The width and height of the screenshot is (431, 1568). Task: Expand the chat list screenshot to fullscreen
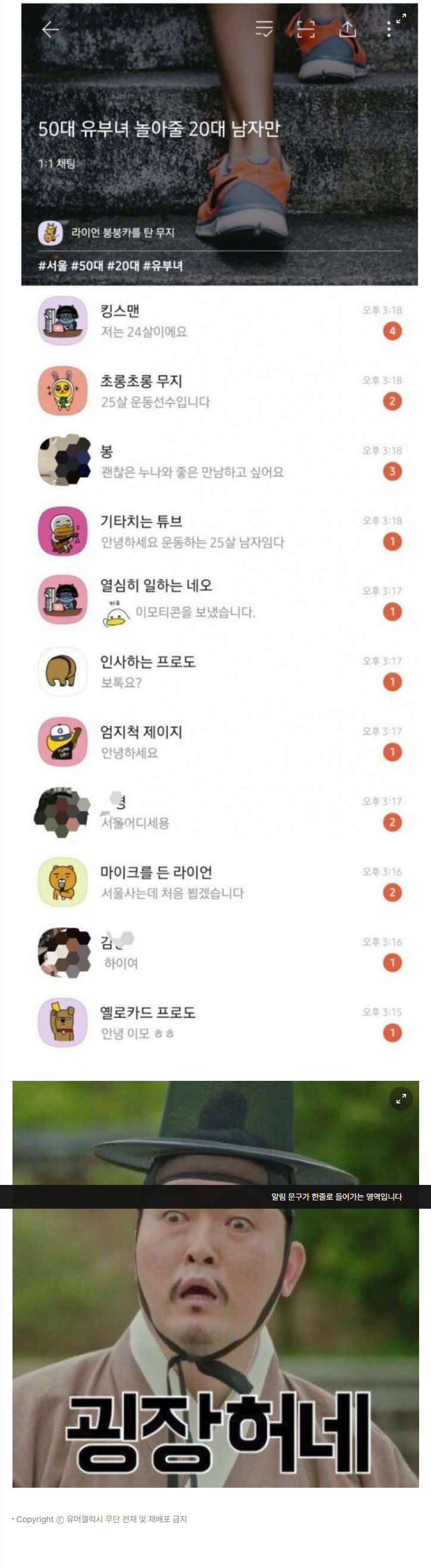tap(401, 19)
